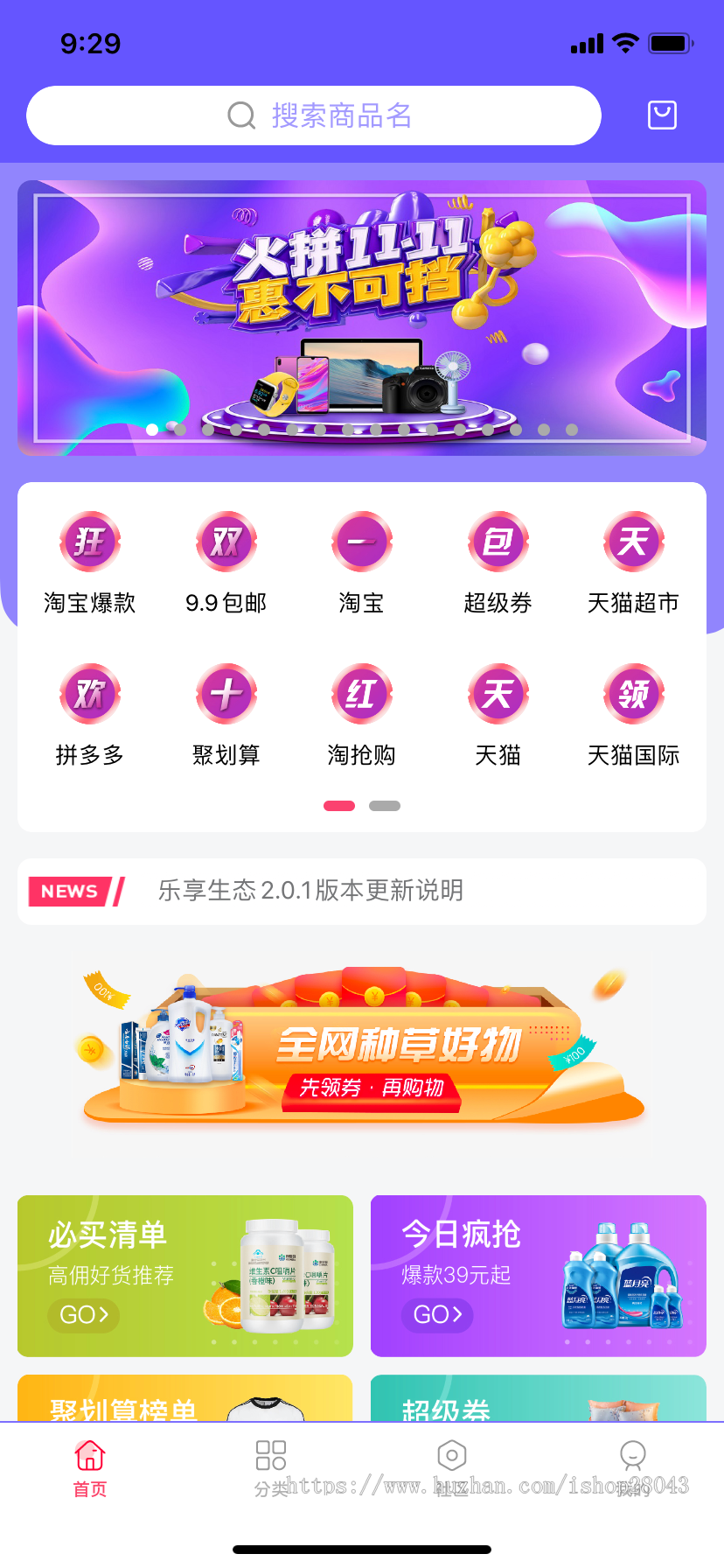Tap the first banner carousel dot

pyautogui.click(x=151, y=430)
